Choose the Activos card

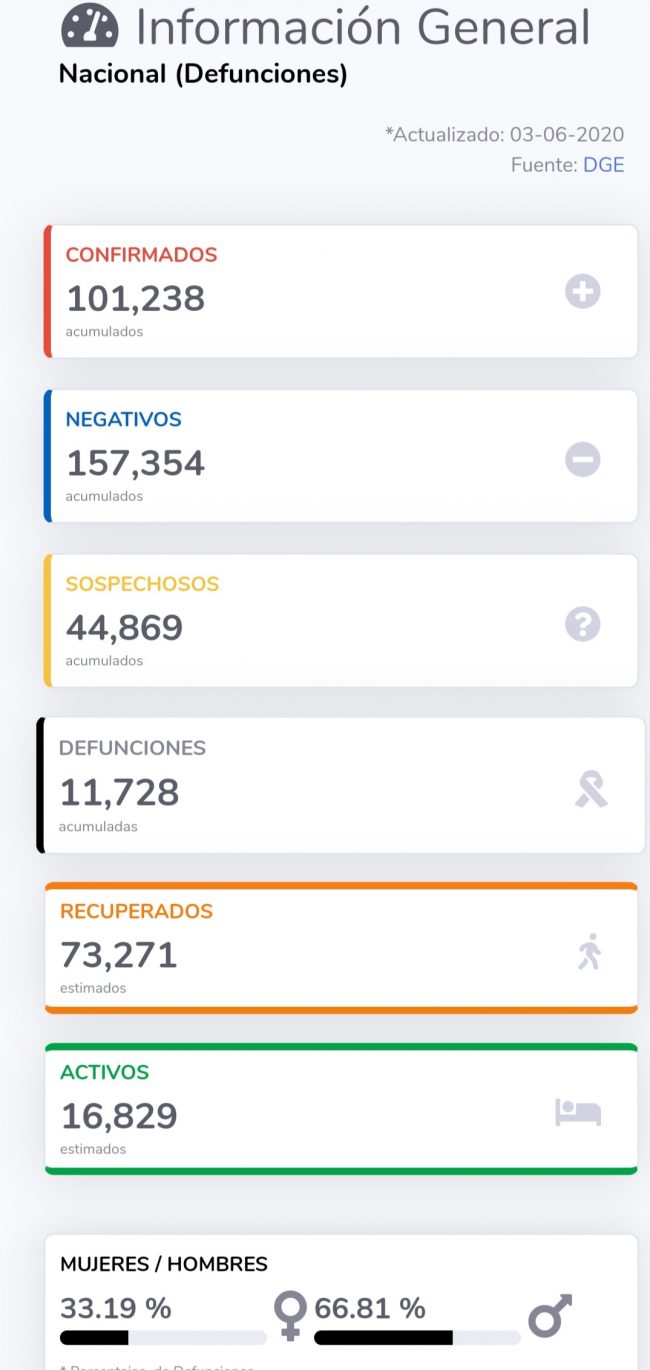(340, 1108)
